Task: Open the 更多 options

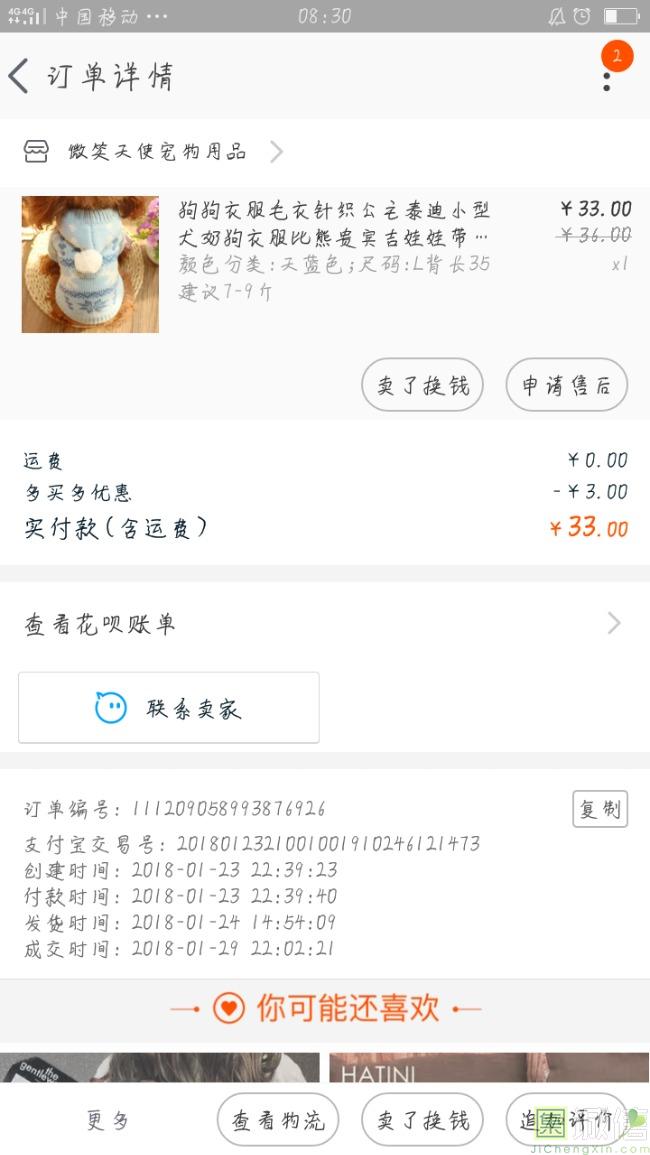Action: [108, 1121]
